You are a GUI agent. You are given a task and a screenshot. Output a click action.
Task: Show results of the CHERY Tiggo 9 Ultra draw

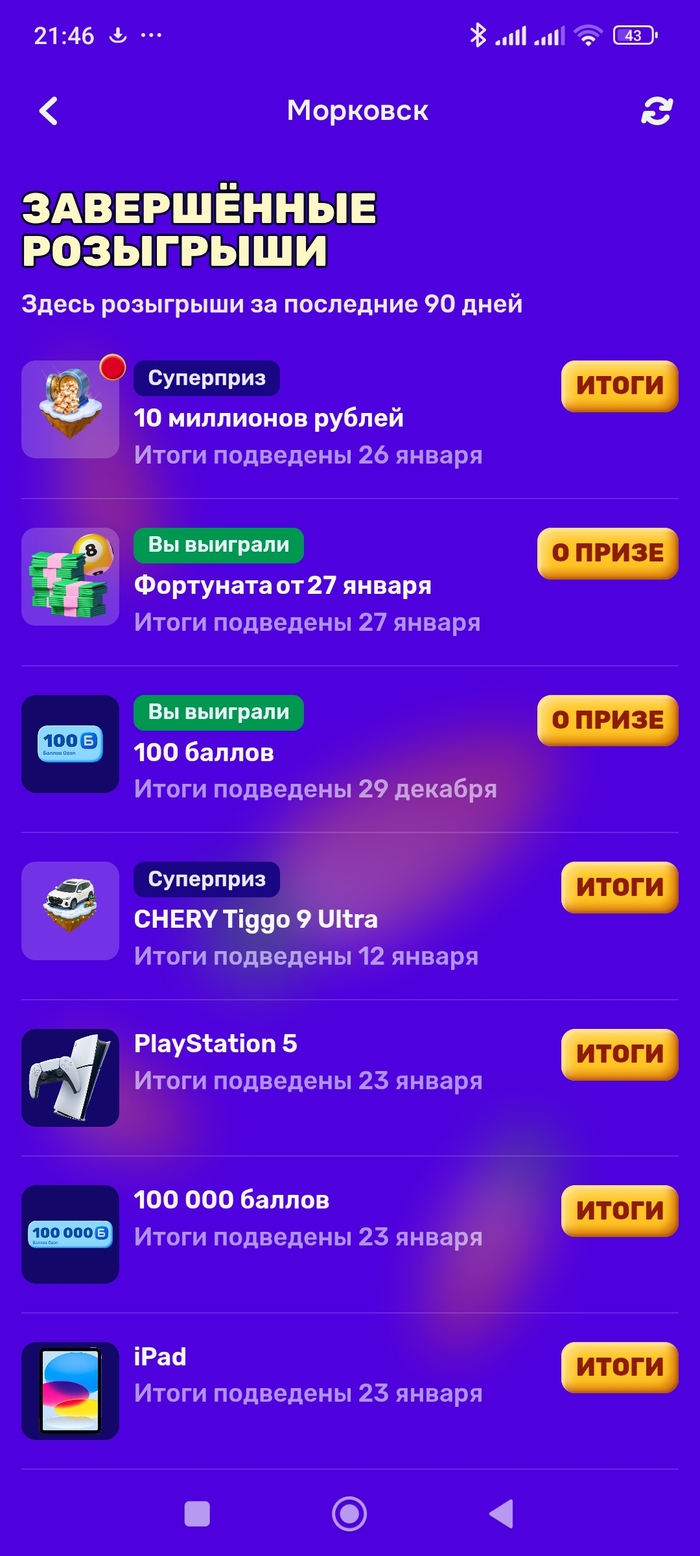[x=619, y=887]
